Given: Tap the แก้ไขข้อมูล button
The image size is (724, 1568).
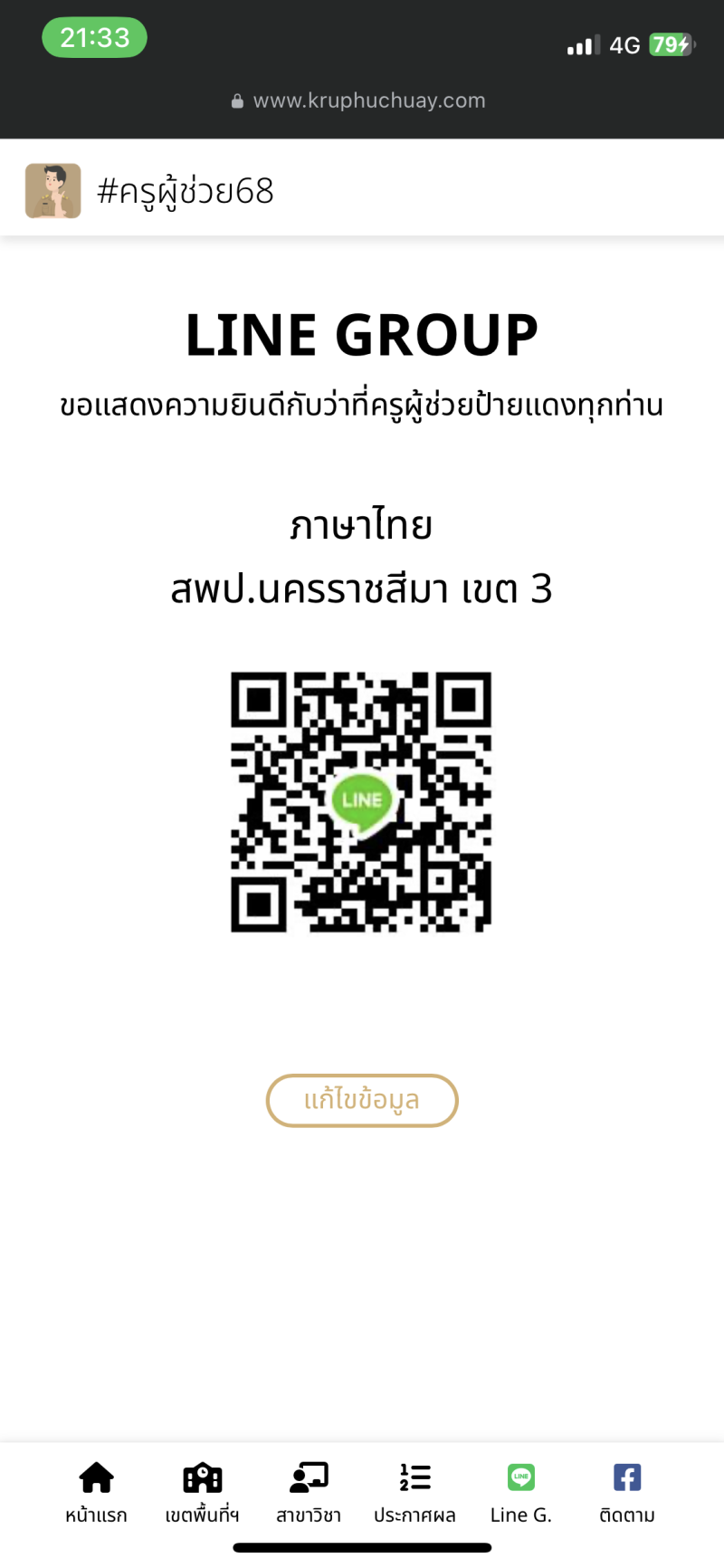Looking at the screenshot, I should (x=362, y=1100).
